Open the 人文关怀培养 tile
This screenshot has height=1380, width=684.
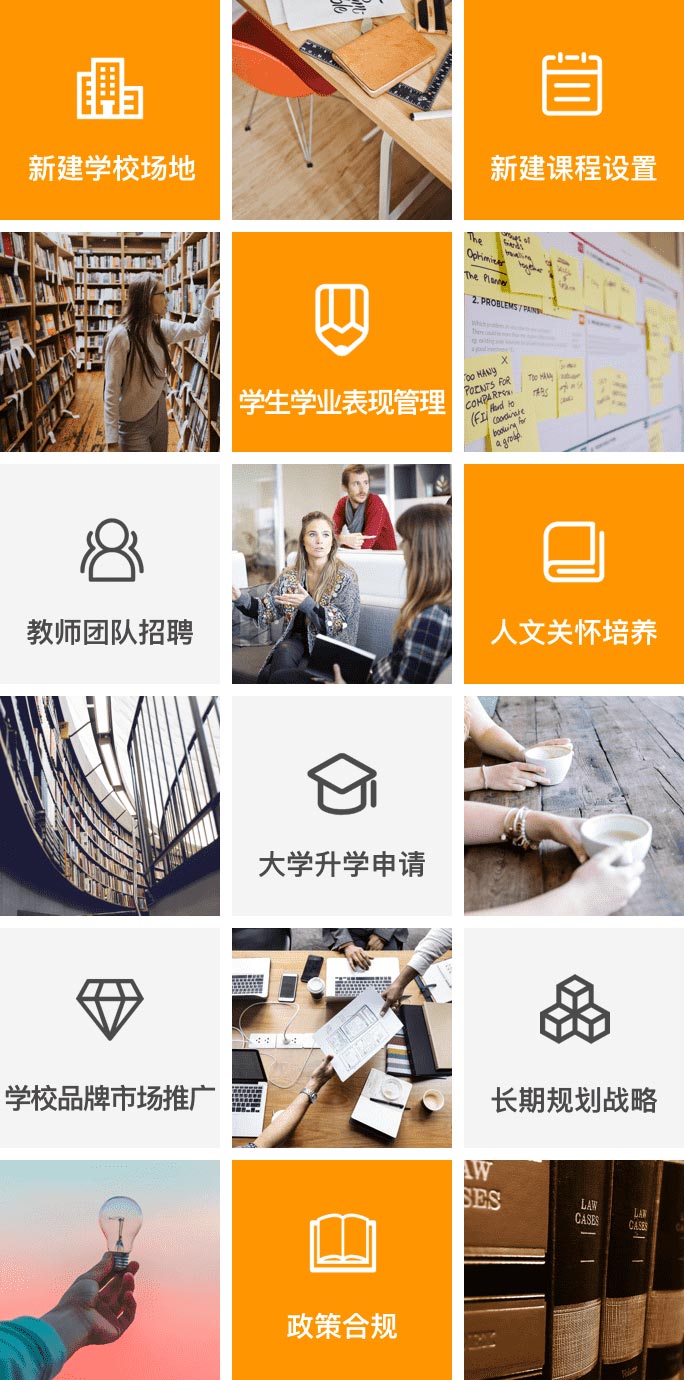[x=573, y=574]
